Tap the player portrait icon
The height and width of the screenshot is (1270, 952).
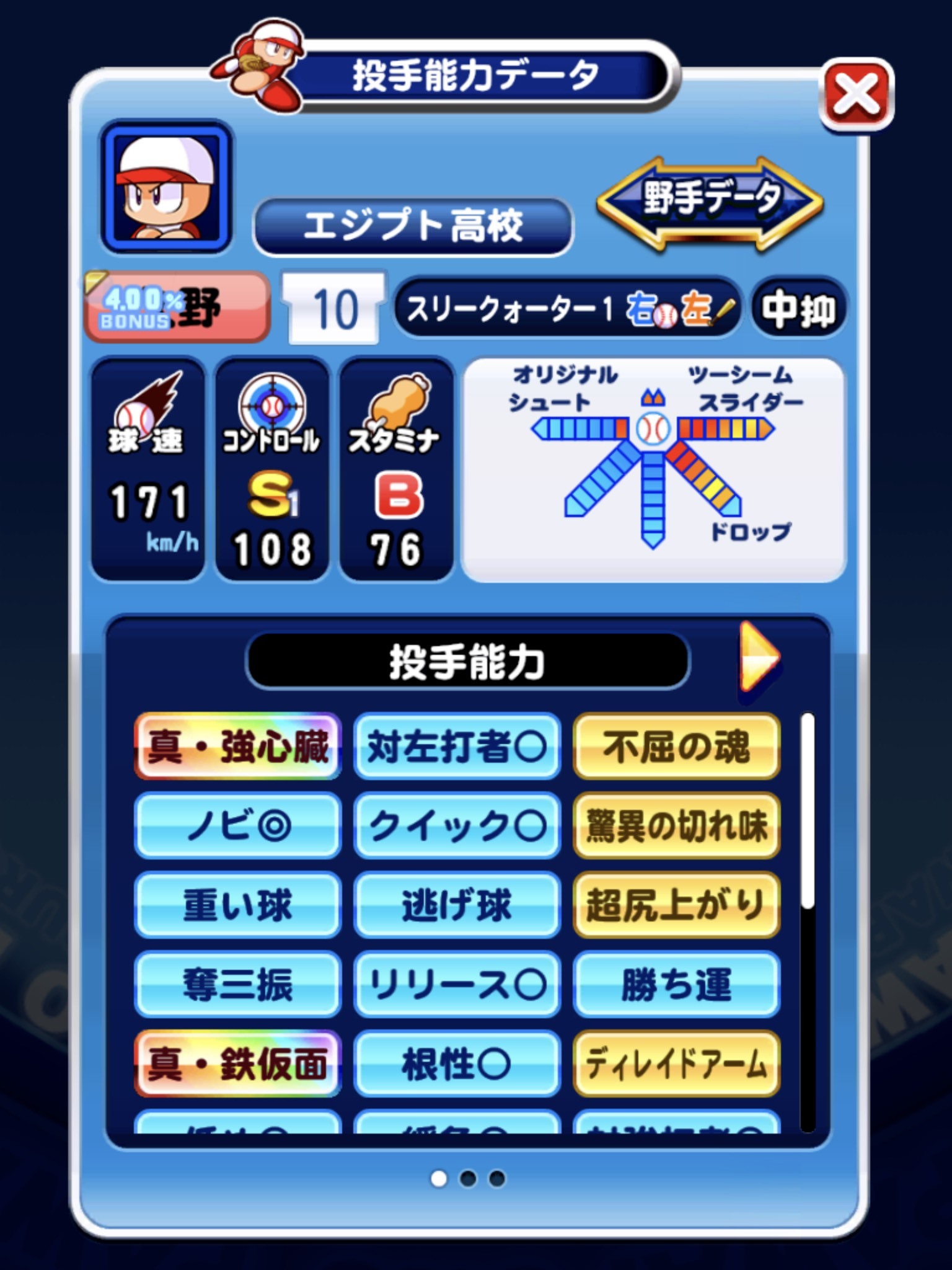166,187
